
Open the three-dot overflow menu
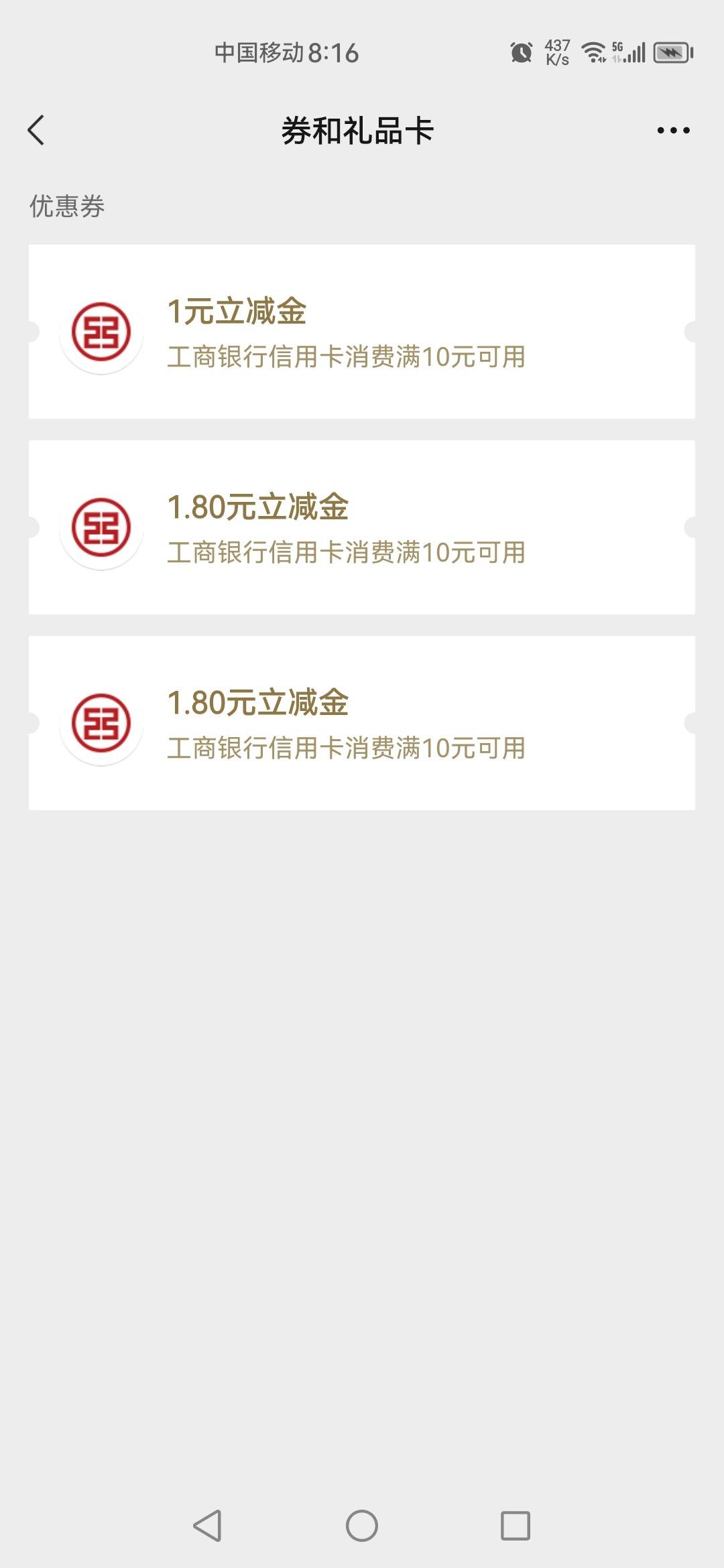coord(673,131)
